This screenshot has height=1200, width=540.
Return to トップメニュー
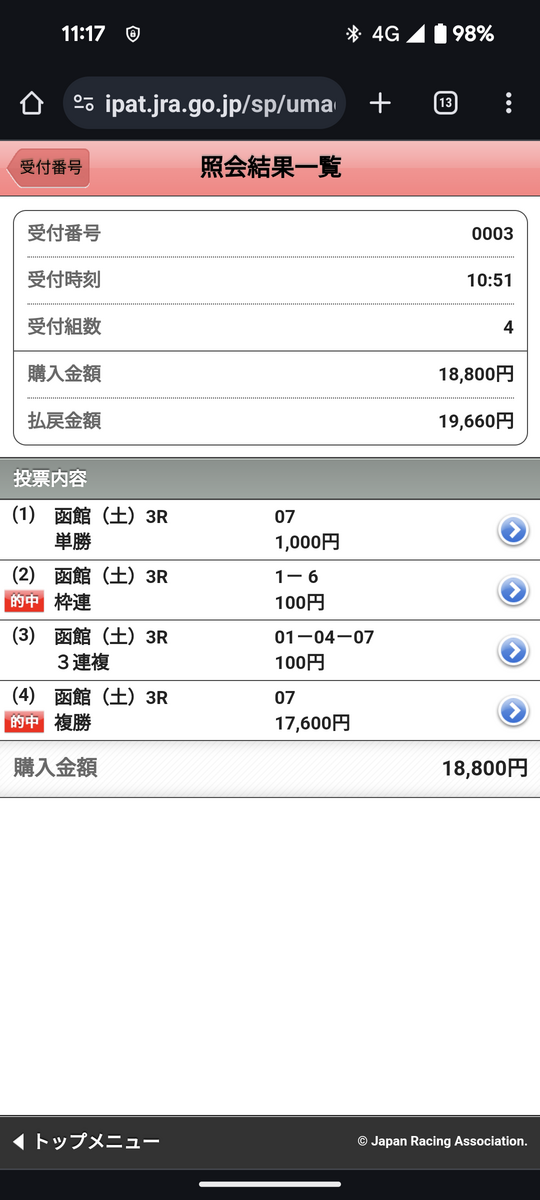point(85,1141)
